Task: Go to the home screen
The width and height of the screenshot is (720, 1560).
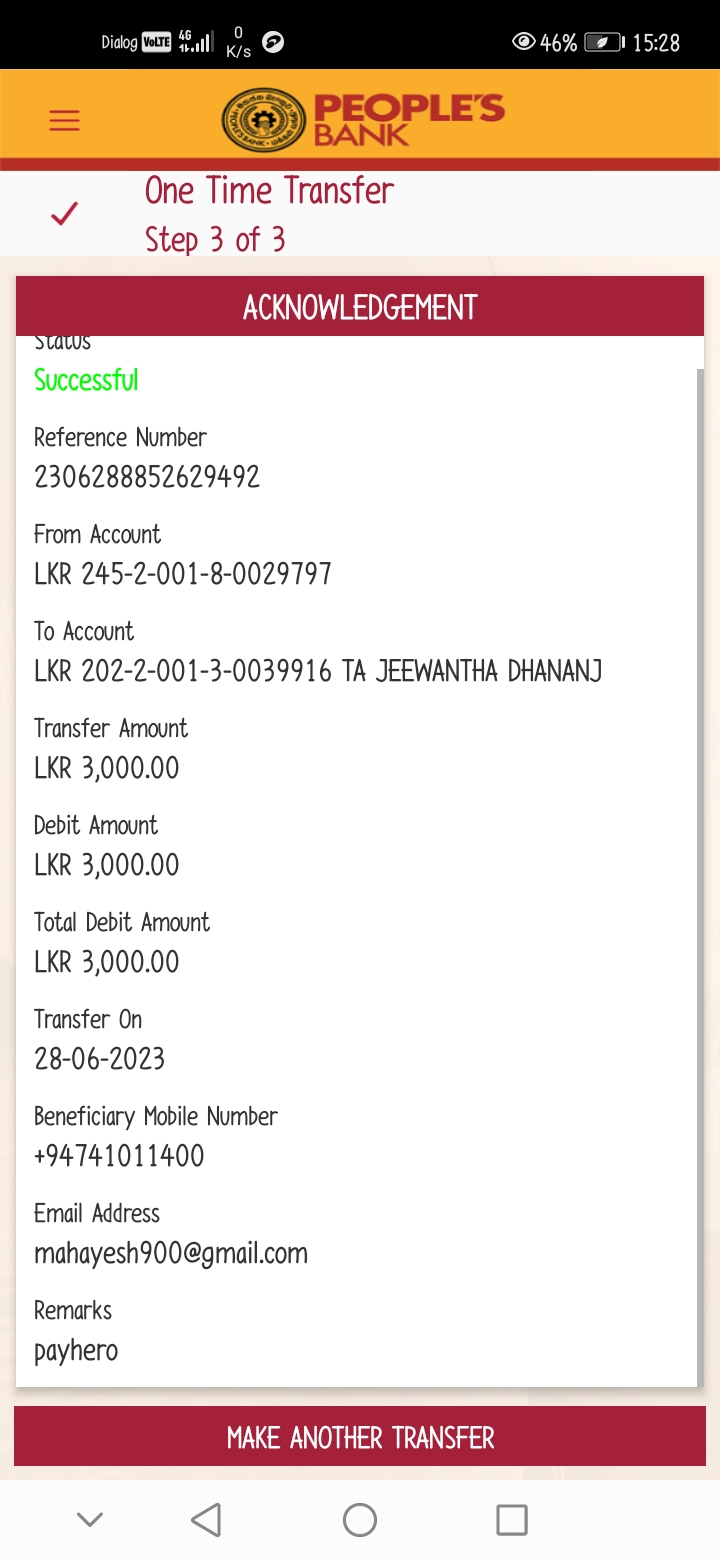Action: (x=360, y=1520)
